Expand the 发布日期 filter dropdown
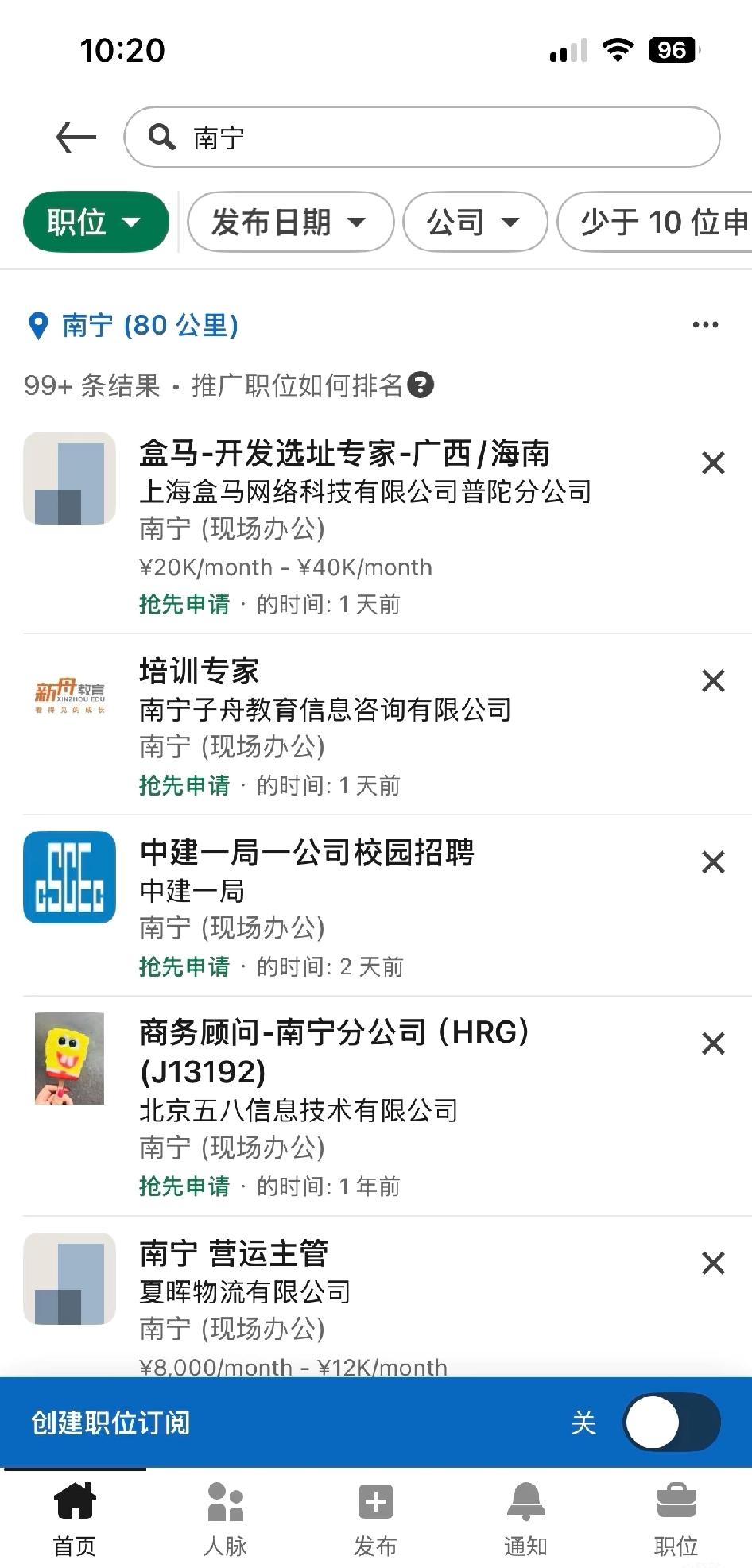 (x=289, y=223)
